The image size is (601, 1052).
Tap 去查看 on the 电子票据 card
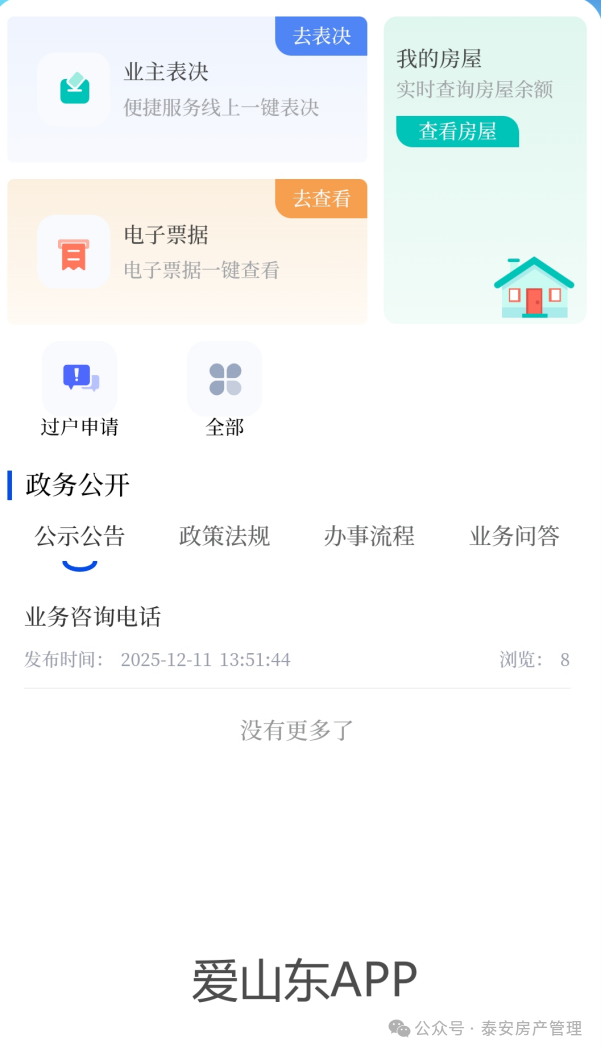[x=321, y=198]
